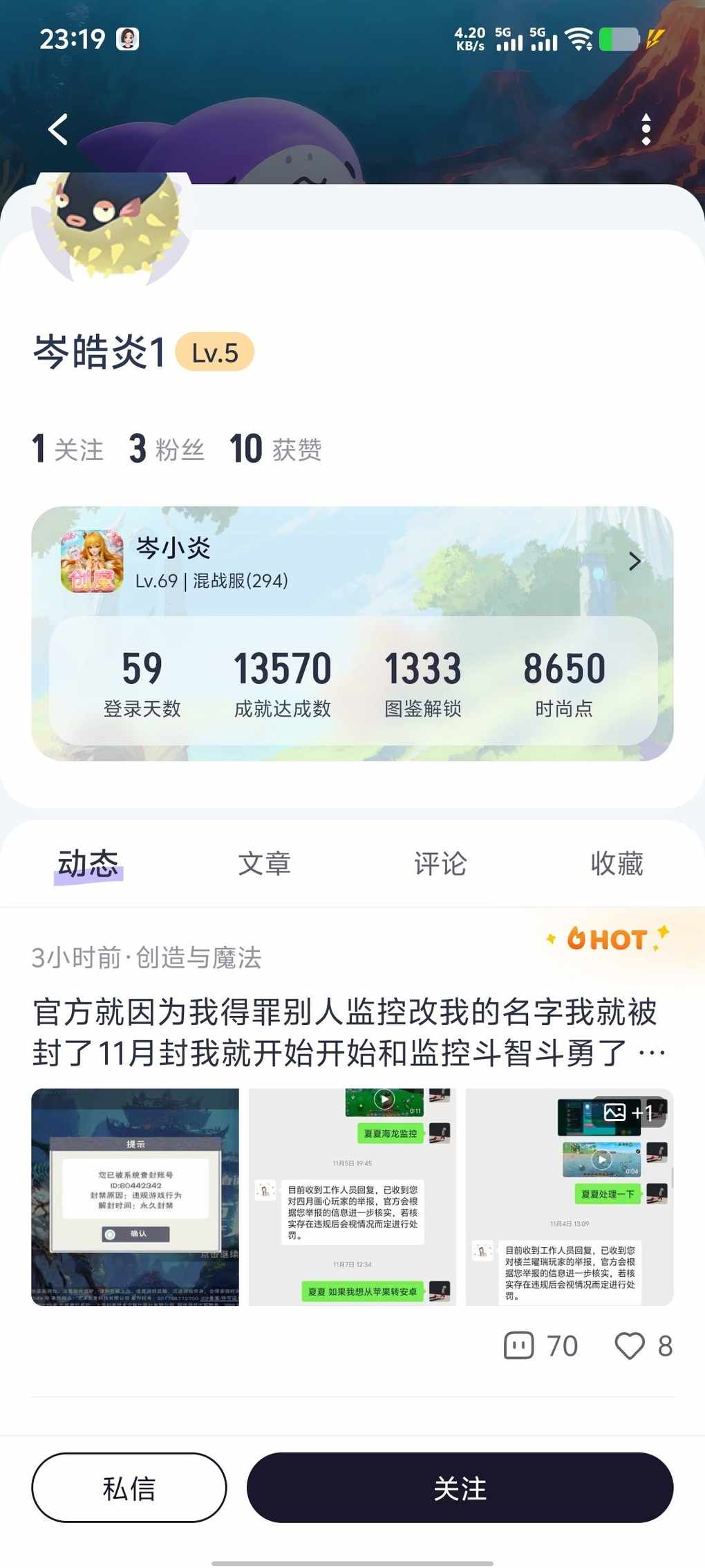Open 岑小炎 game character card
The image size is (705, 1568).
coord(352,562)
